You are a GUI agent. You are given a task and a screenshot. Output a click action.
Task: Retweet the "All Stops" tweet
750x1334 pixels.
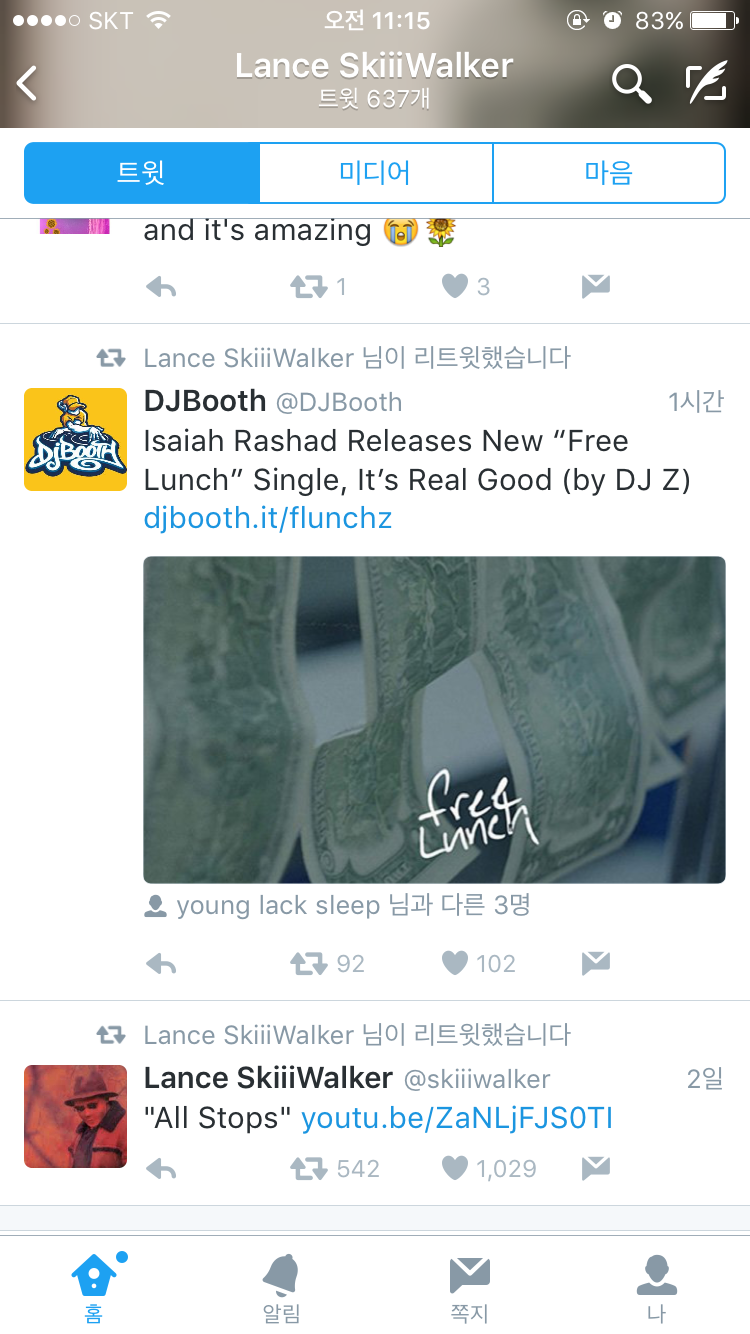pyautogui.click(x=309, y=1168)
